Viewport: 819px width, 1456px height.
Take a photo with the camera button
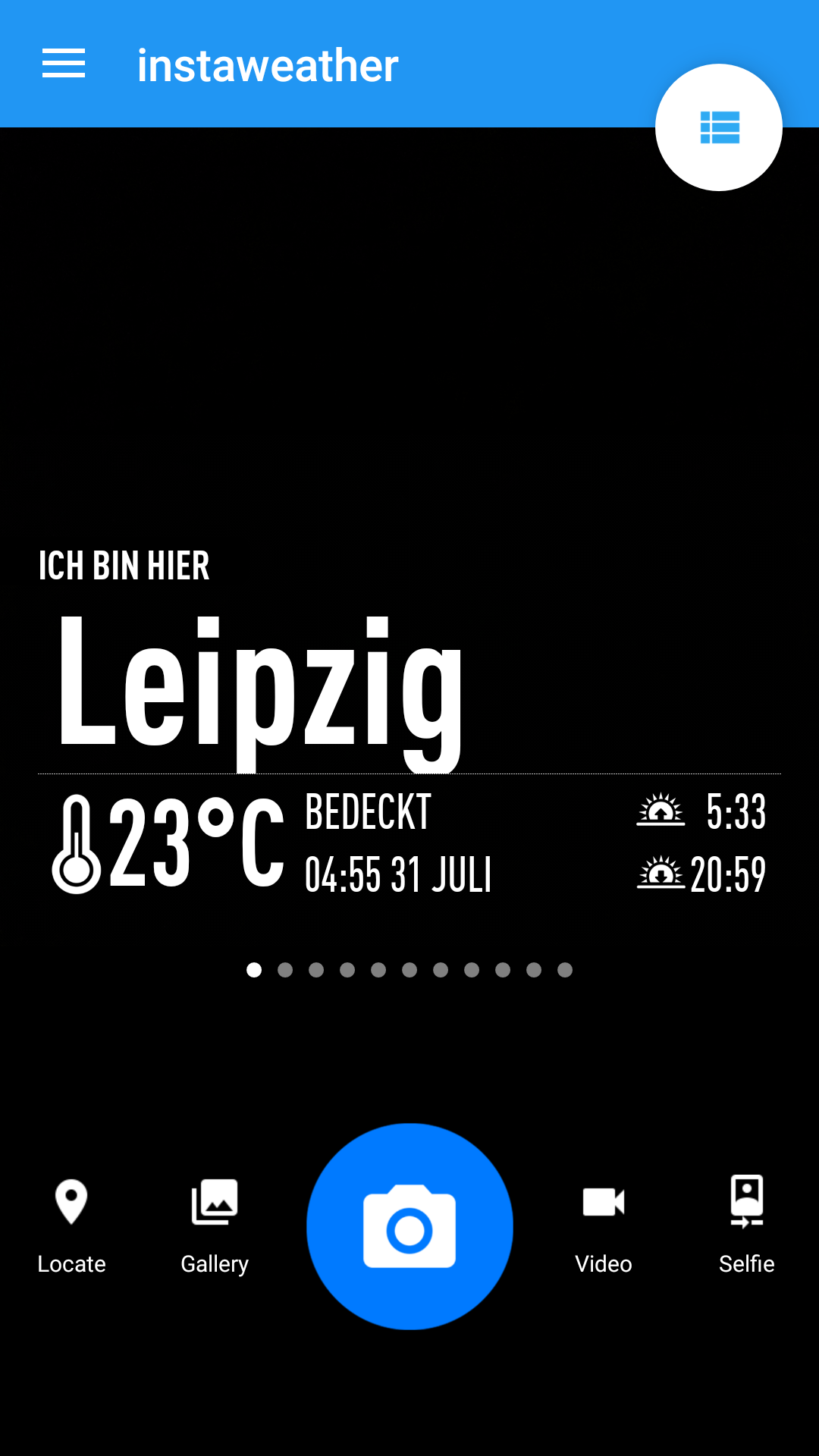(409, 1226)
